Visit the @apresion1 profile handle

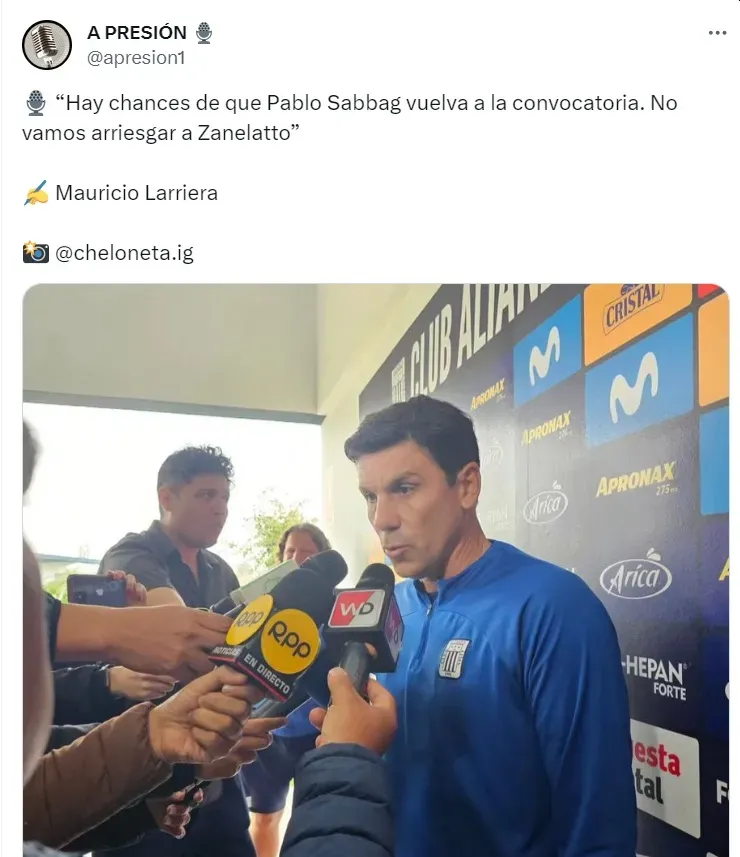pos(138,57)
